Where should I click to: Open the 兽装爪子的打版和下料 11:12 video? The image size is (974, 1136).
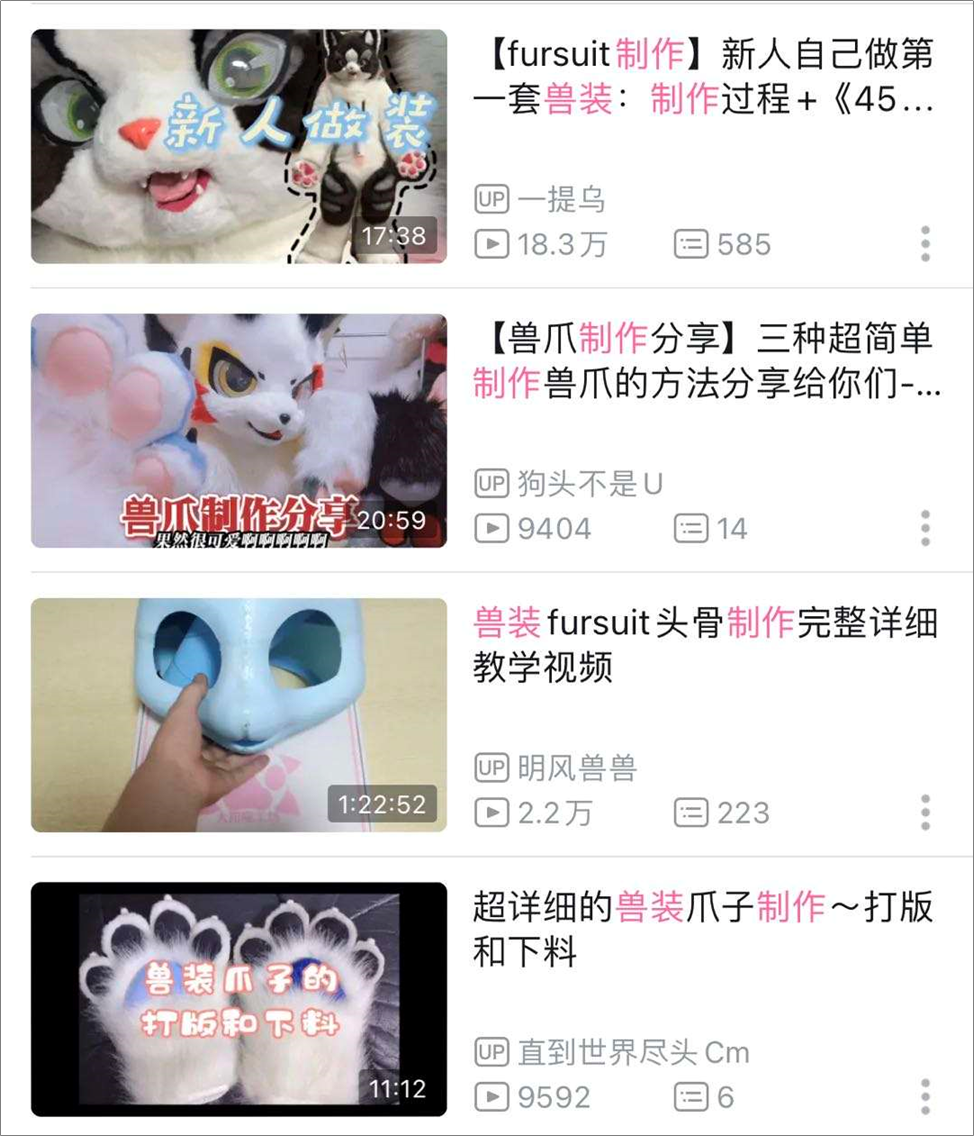(x=239, y=999)
